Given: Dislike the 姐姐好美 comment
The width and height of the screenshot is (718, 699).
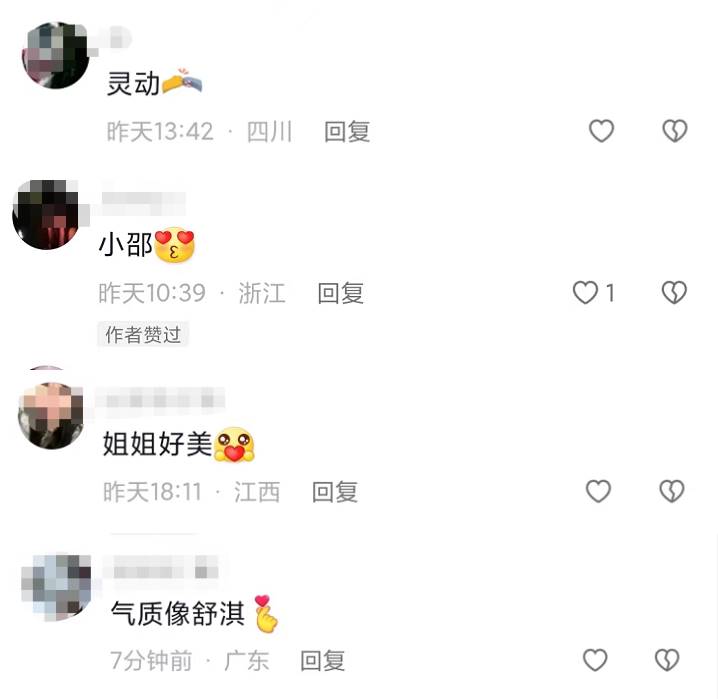Looking at the screenshot, I should [672, 491].
